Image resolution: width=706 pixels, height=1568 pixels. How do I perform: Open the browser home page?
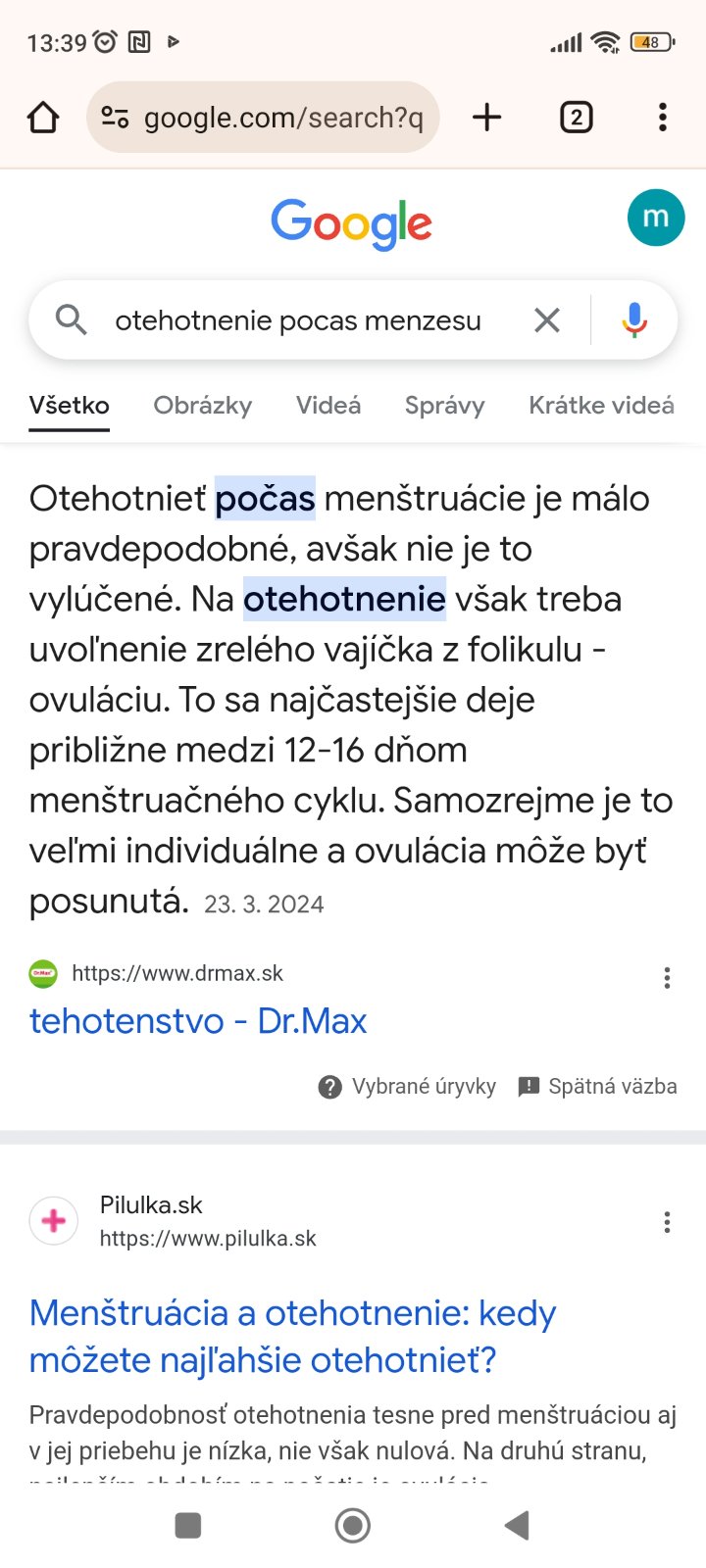coord(43,118)
